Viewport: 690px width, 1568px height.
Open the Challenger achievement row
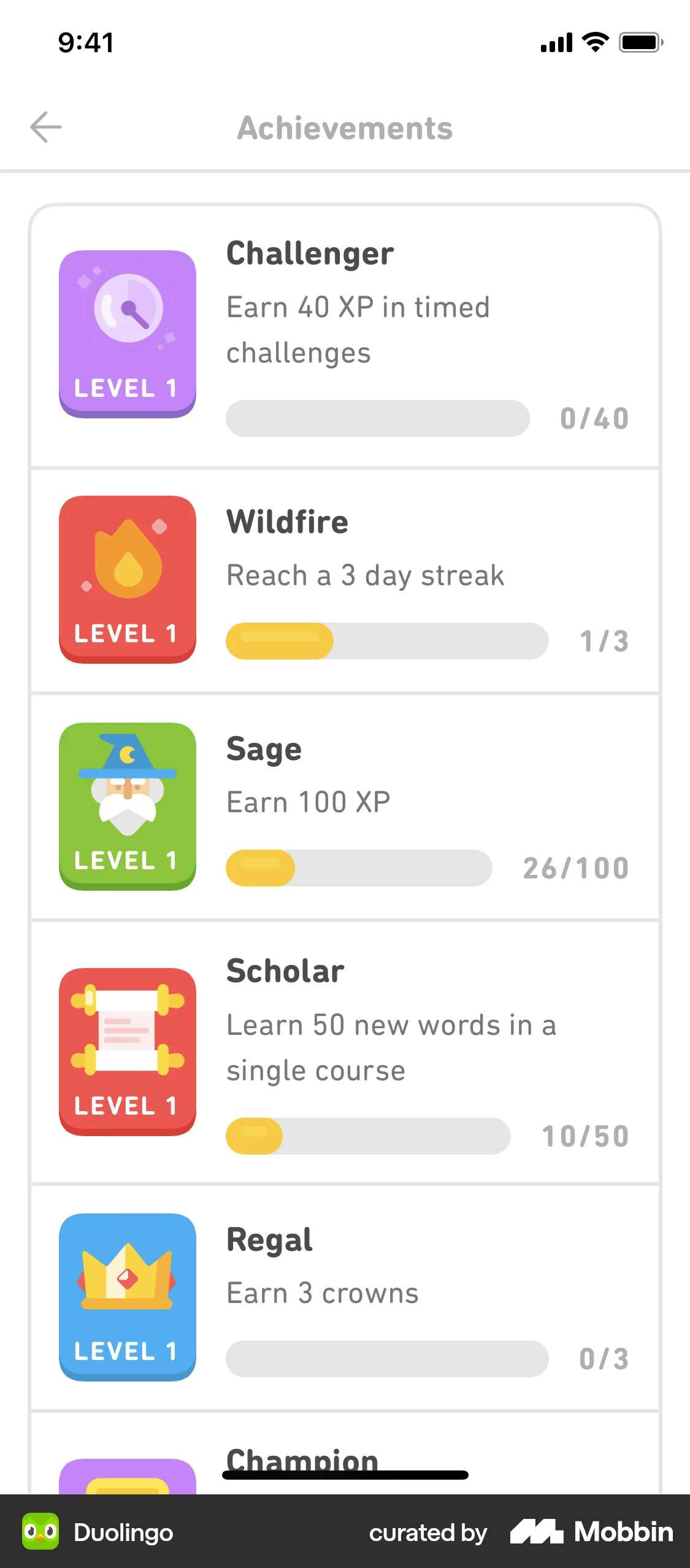[345, 333]
